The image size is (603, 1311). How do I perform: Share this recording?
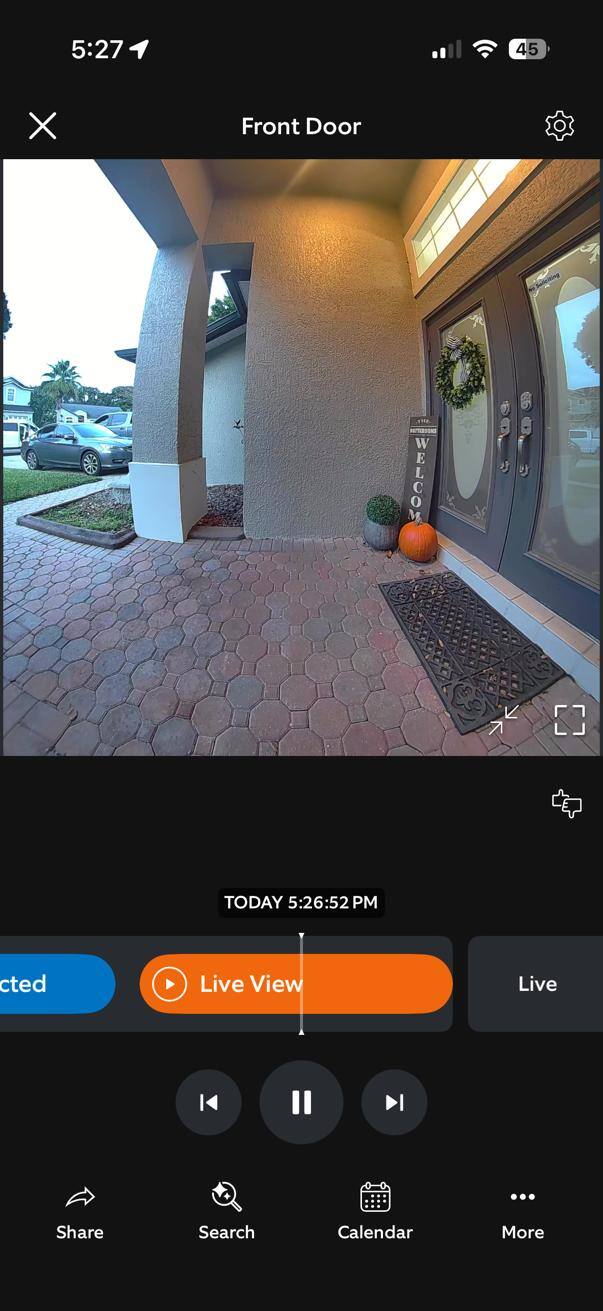point(80,1212)
